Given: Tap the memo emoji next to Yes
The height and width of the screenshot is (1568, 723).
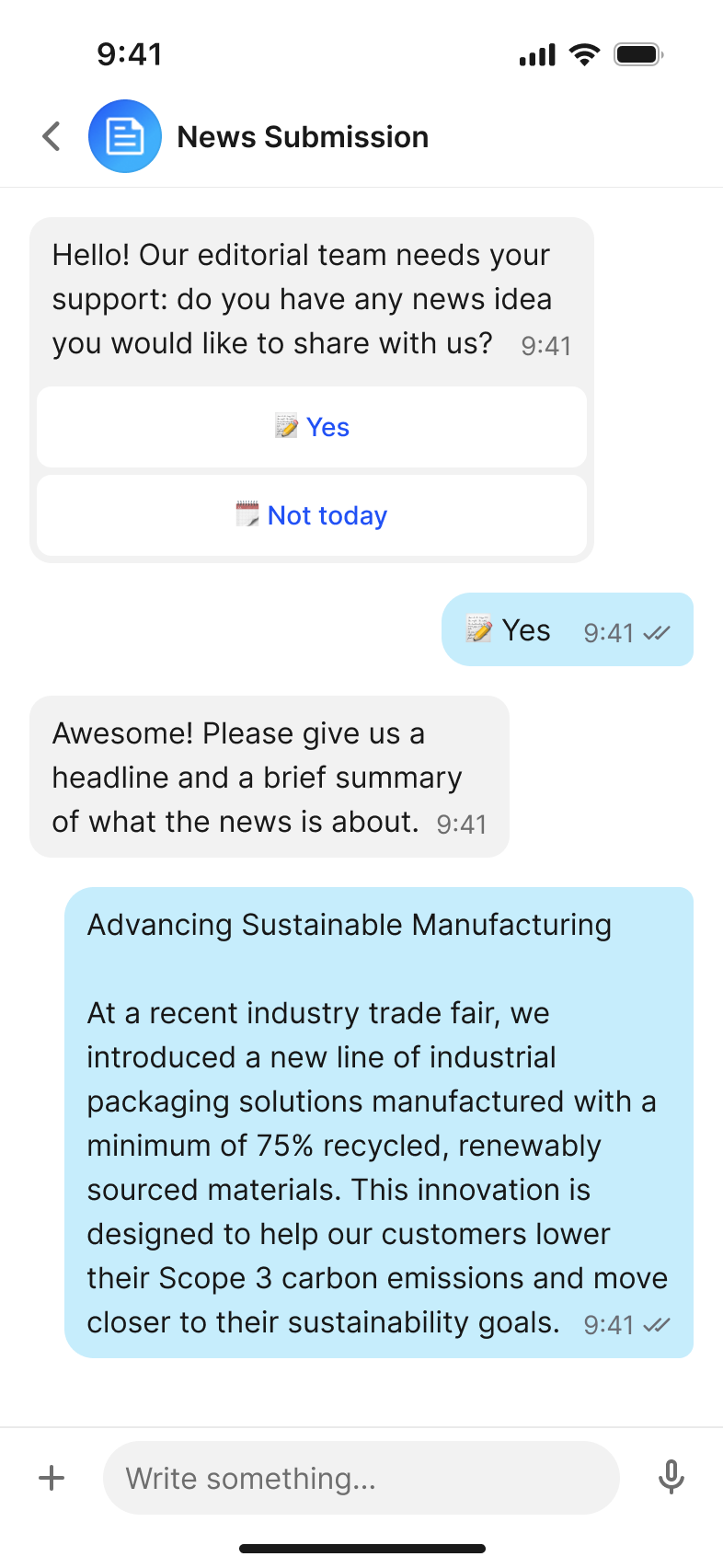Looking at the screenshot, I should [x=286, y=426].
